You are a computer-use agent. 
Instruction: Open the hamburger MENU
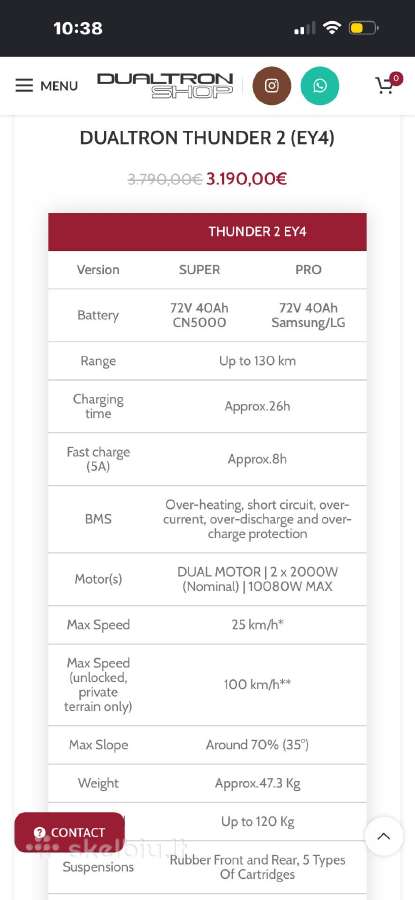point(46,86)
